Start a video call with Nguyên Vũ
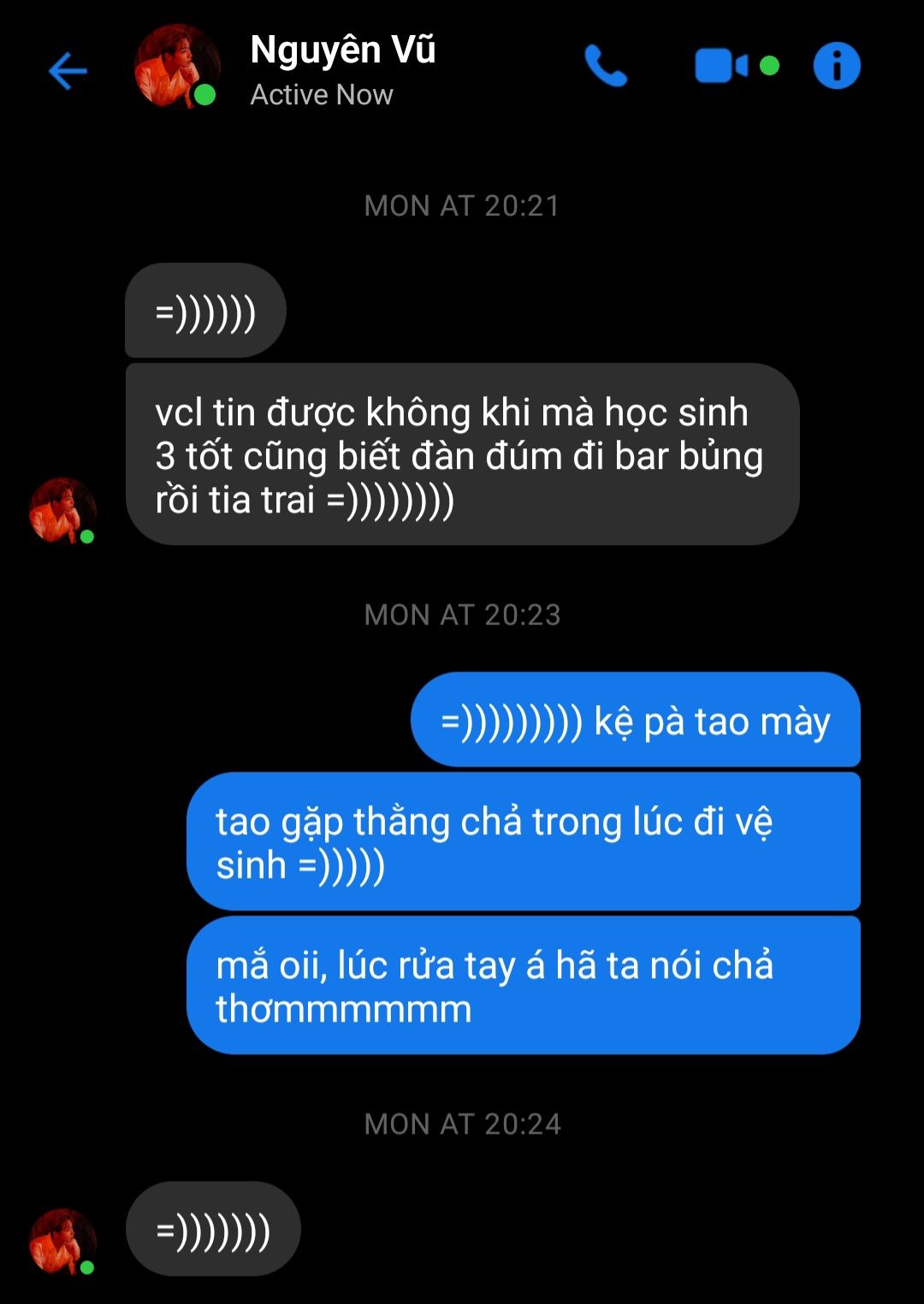This screenshot has width=924, height=1304. pyautogui.click(x=722, y=66)
